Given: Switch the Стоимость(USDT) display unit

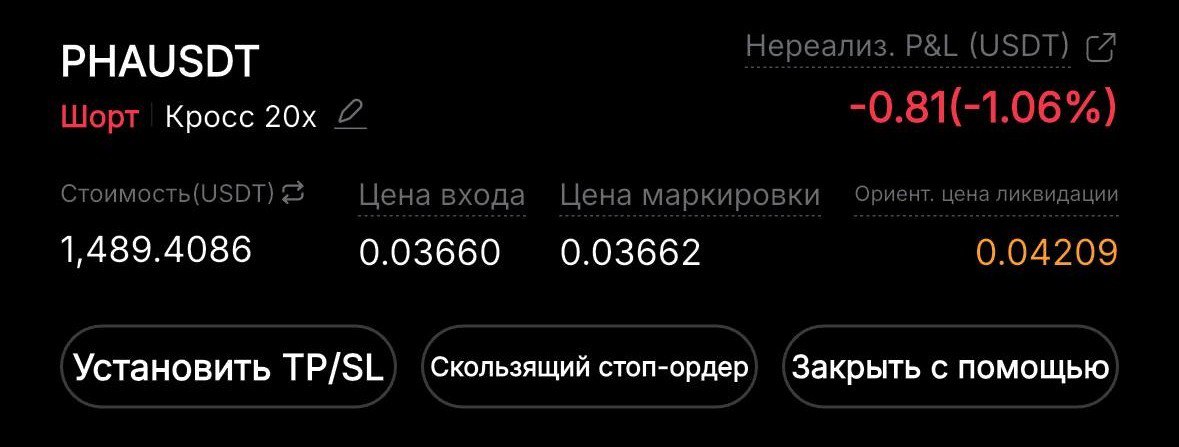Looking at the screenshot, I should [293, 193].
